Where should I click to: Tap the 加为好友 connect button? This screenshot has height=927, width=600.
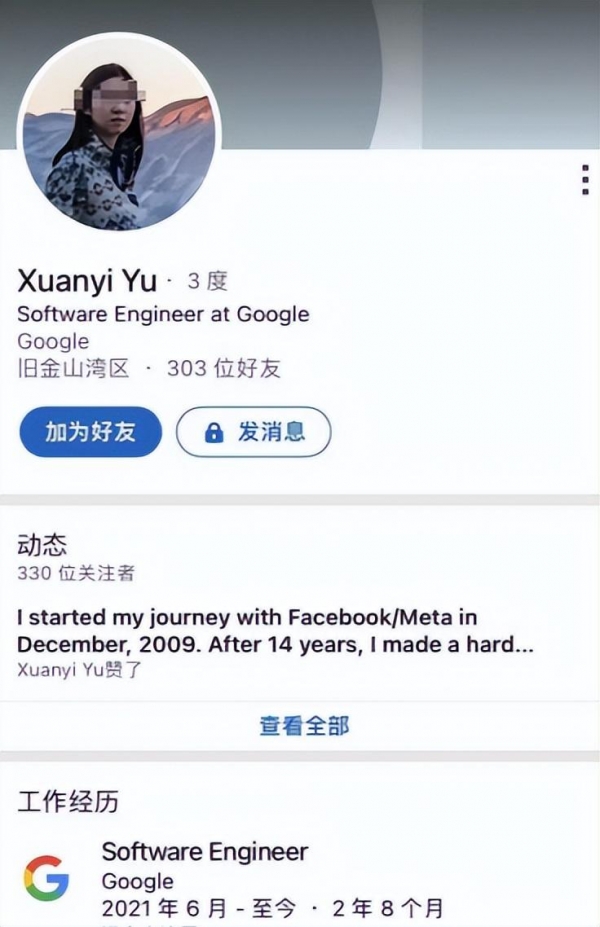90,432
